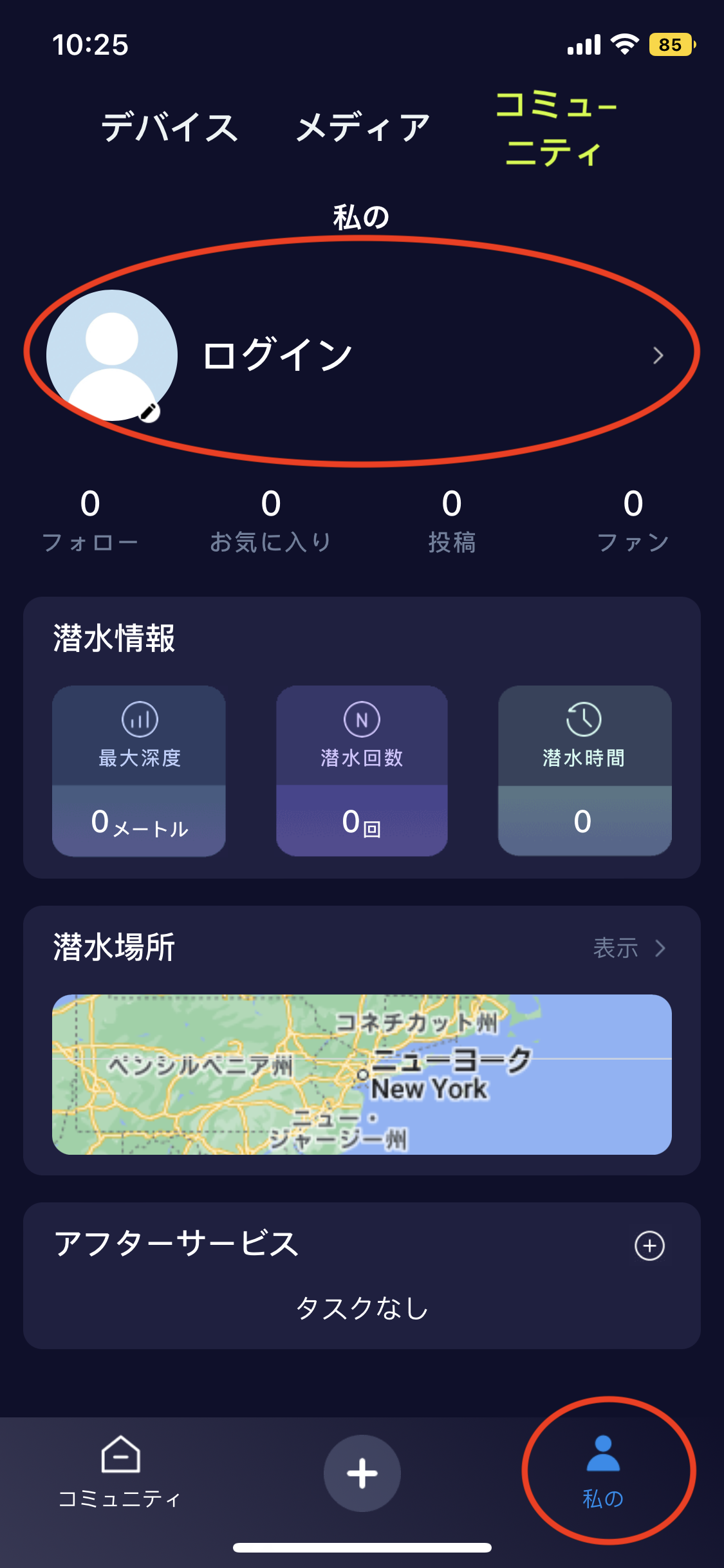This screenshot has width=724, height=1568.
Task: Tap 表示 next to 潜水場所
Action: [x=628, y=947]
